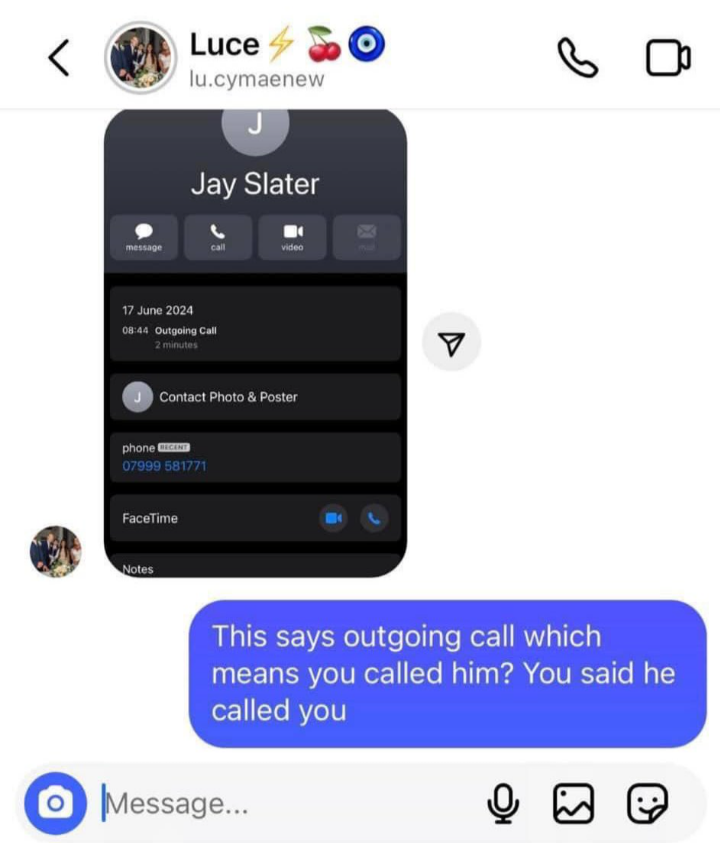Open the camera from the message bar

pyautogui.click(x=56, y=802)
